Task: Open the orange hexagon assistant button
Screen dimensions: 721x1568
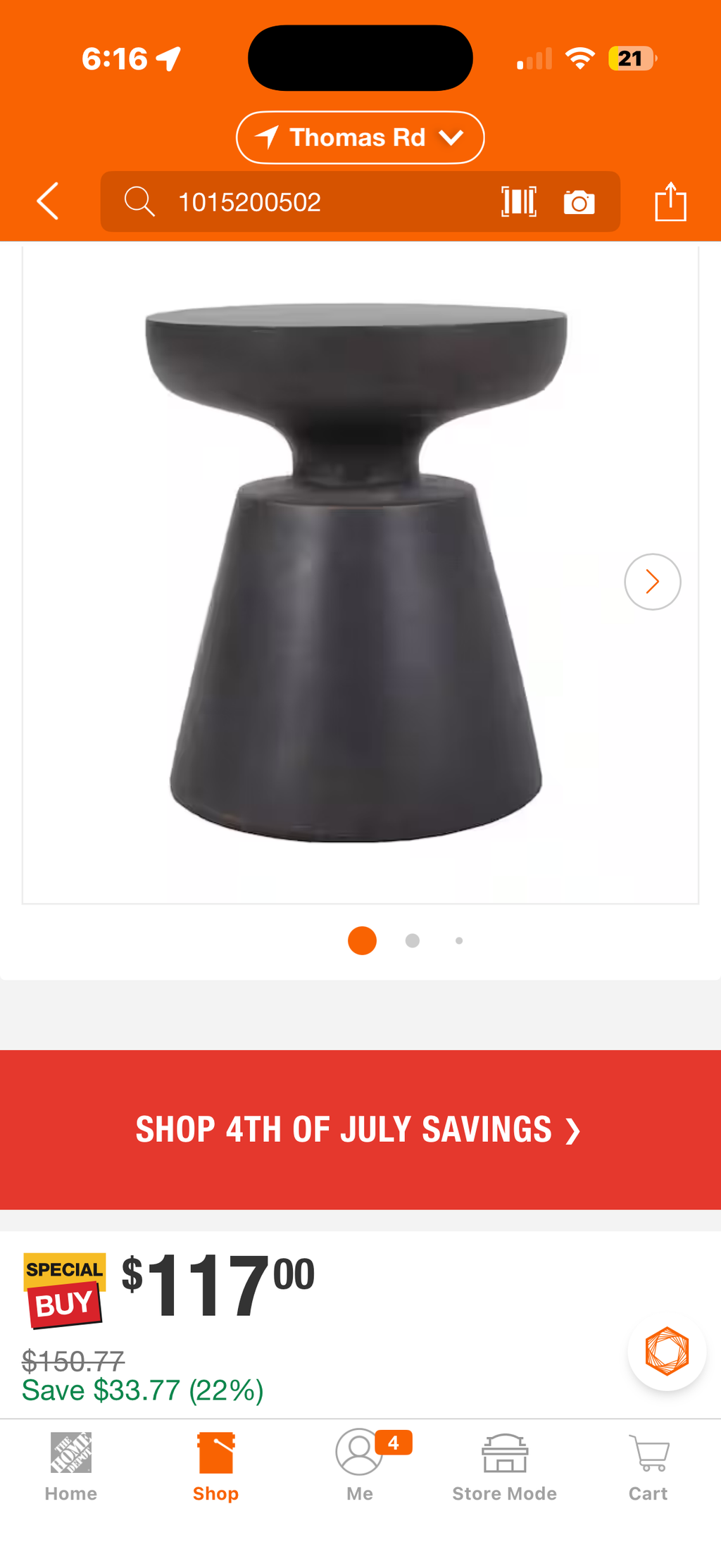Action: click(x=667, y=1351)
